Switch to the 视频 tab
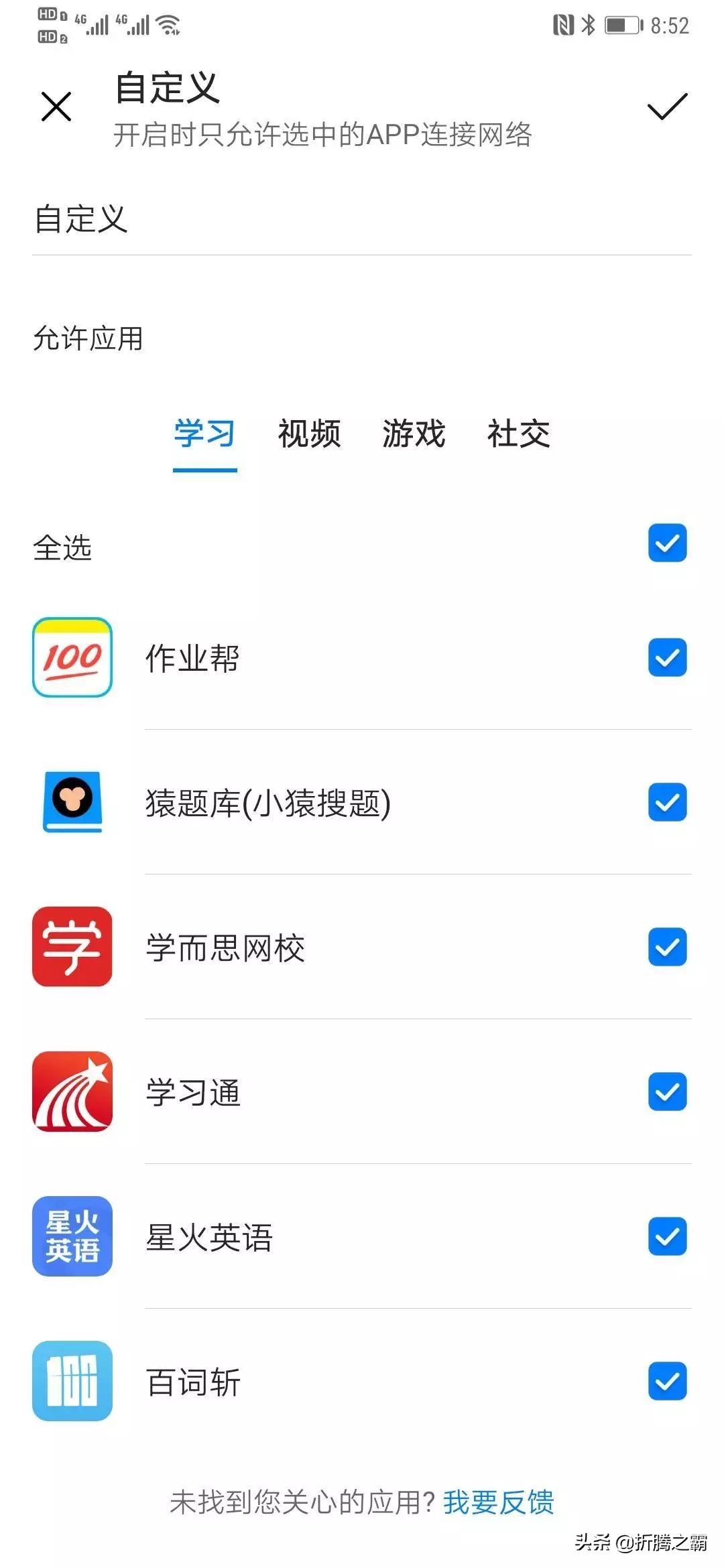724x1568 pixels. [x=310, y=434]
